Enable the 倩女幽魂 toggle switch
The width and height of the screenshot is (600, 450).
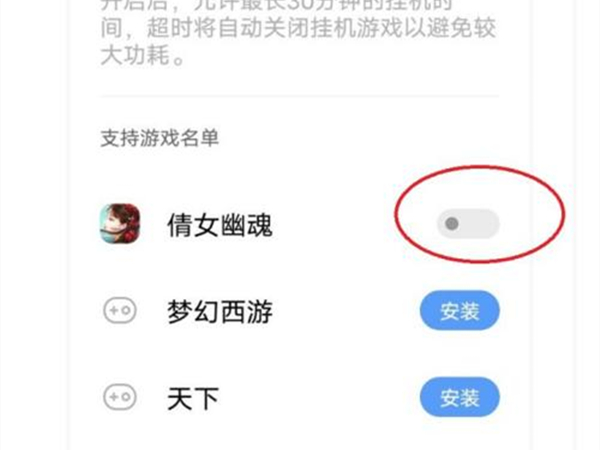pos(467,225)
